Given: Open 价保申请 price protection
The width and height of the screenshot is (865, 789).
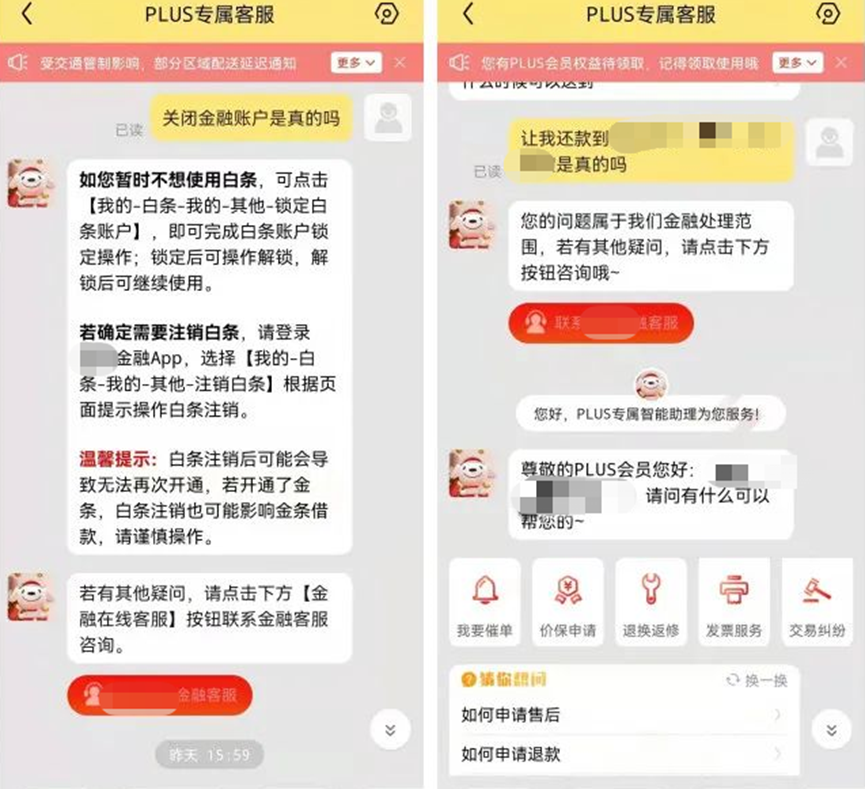Looking at the screenshot, I should 567,603.
